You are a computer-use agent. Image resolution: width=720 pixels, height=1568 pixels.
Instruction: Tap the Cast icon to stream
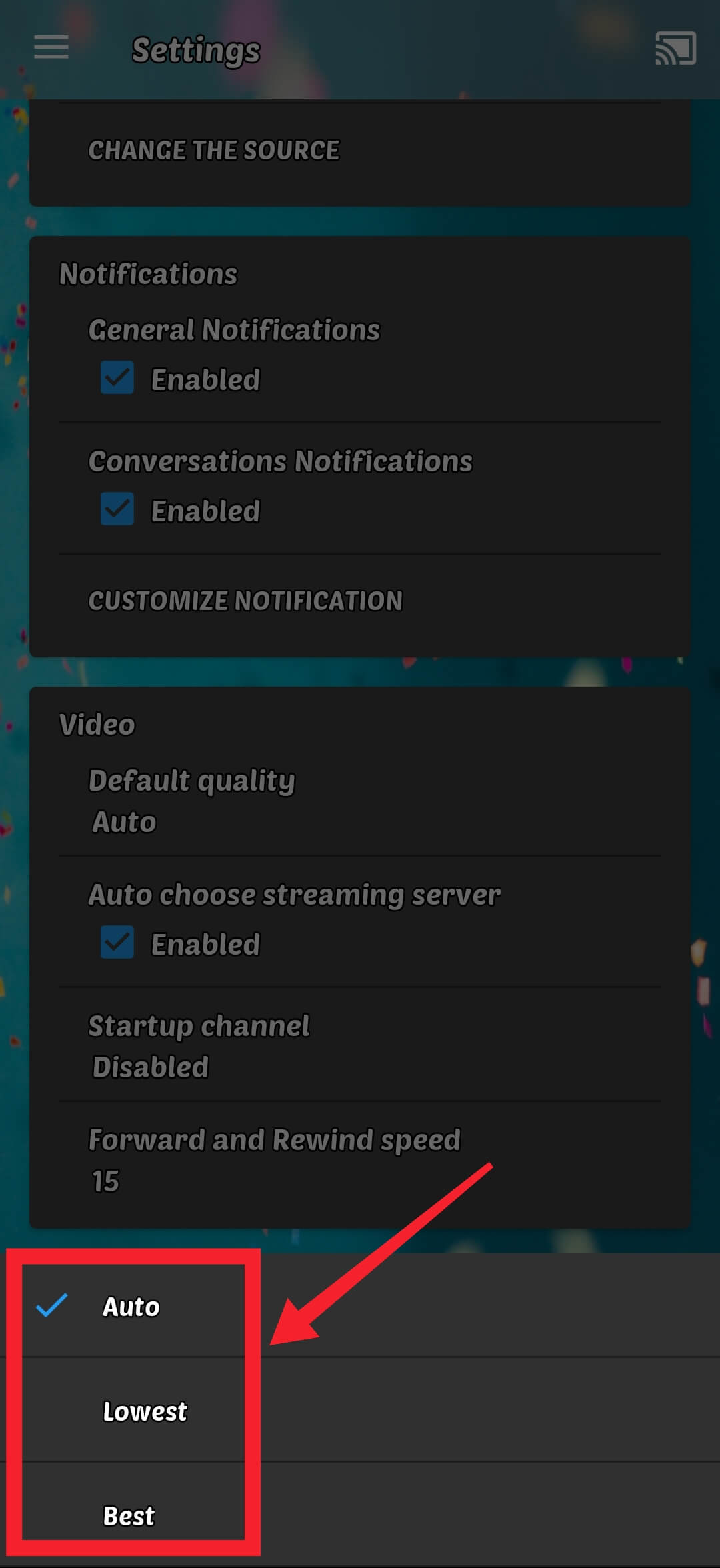[x=675, y=48]
